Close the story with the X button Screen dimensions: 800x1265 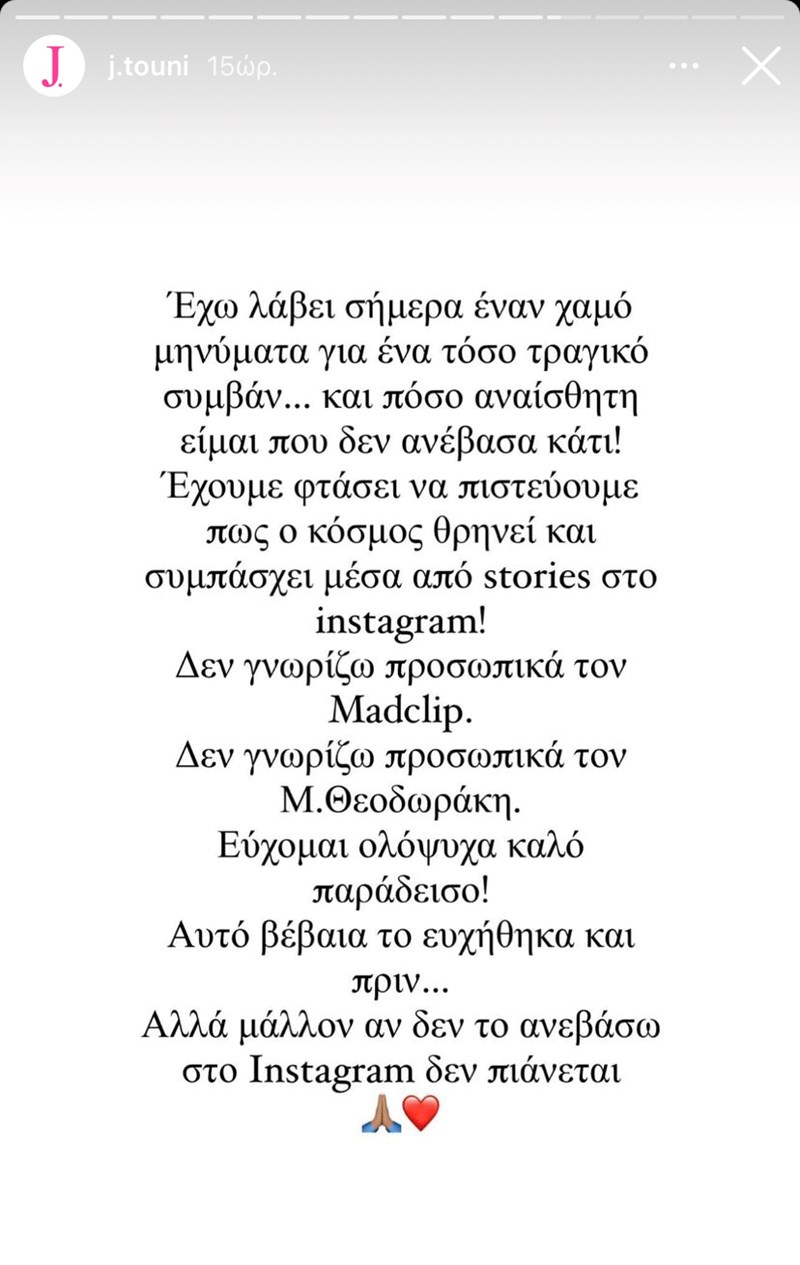[x=760, y=66]
